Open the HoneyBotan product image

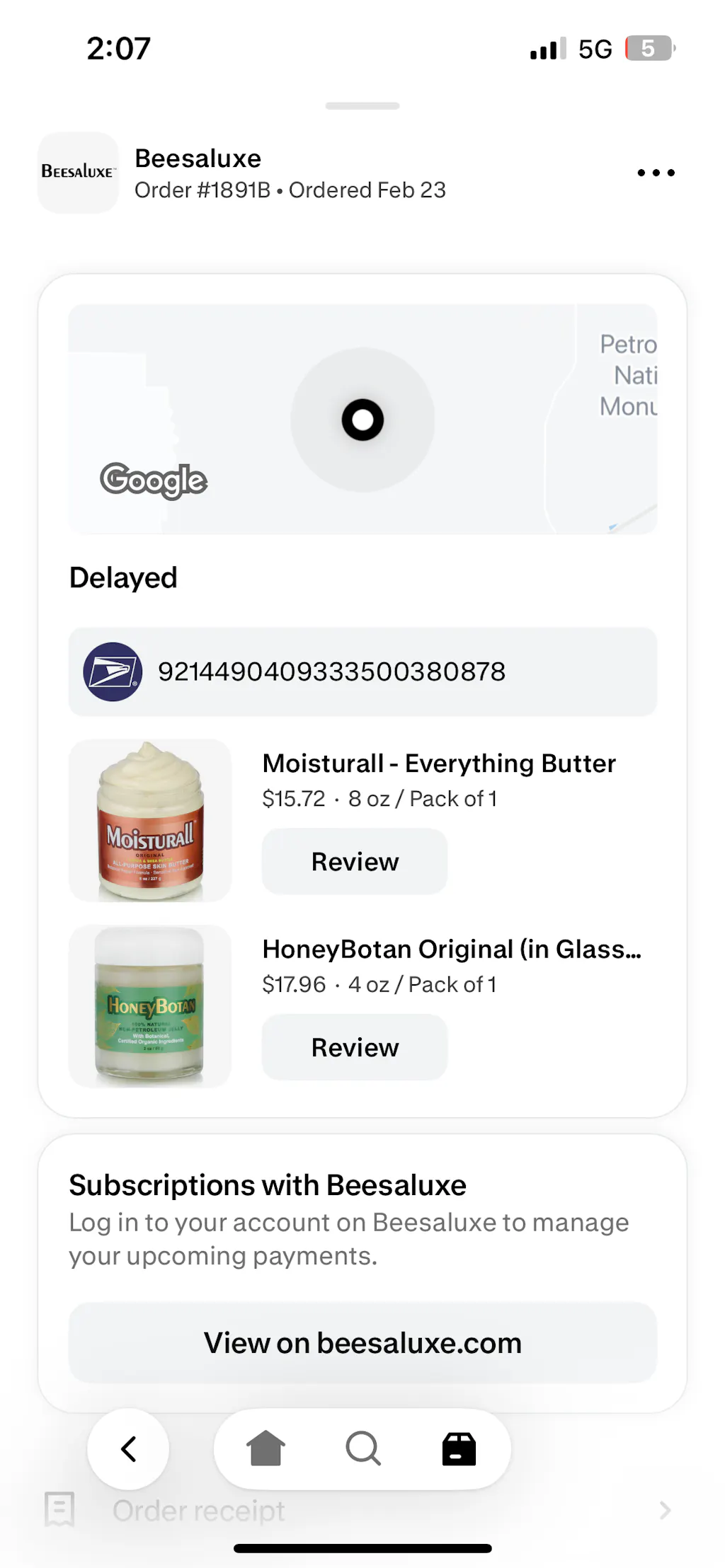(x=150, y=1006)
